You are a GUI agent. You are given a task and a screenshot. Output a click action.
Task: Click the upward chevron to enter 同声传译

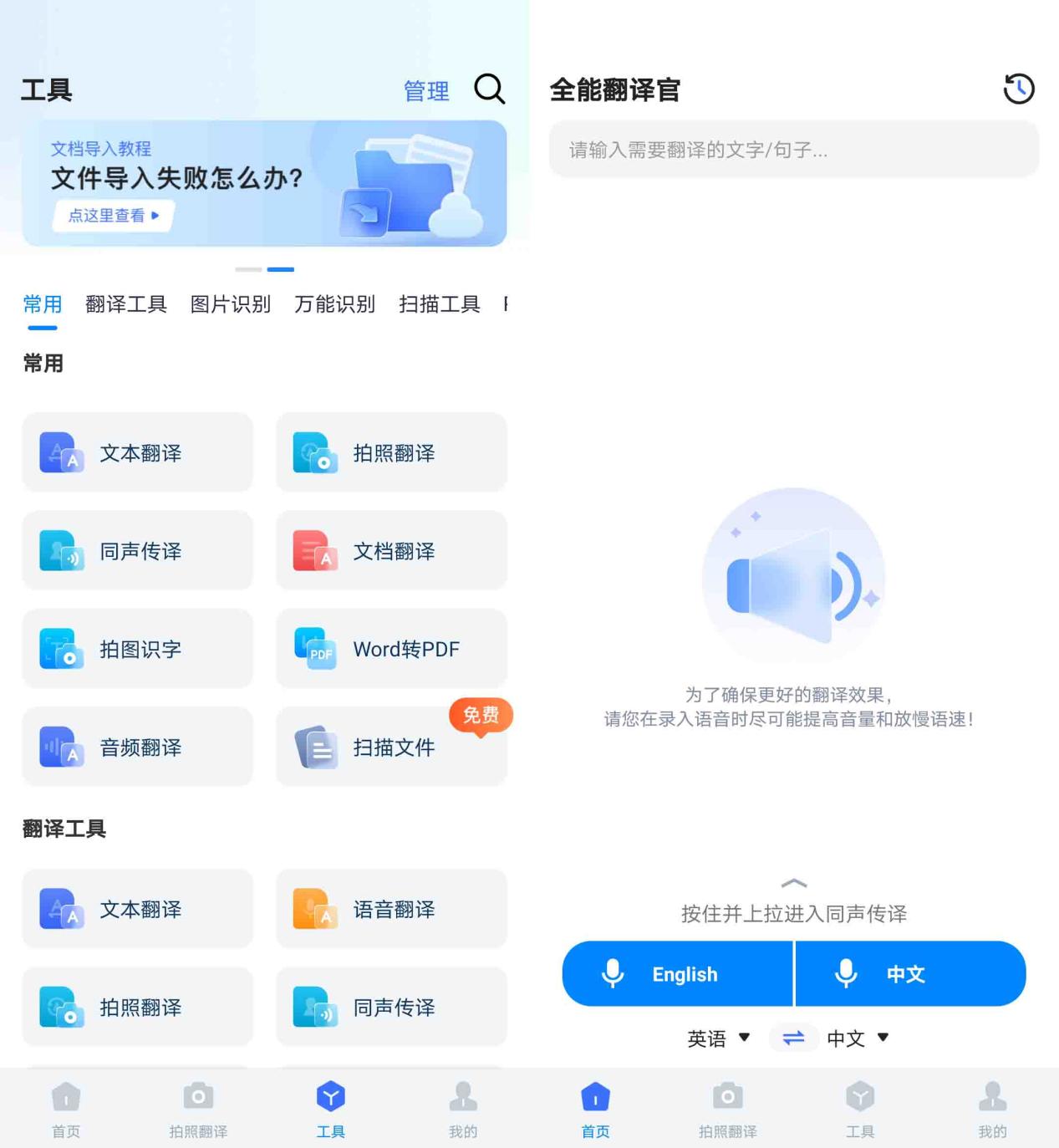(x=793, y=882)
